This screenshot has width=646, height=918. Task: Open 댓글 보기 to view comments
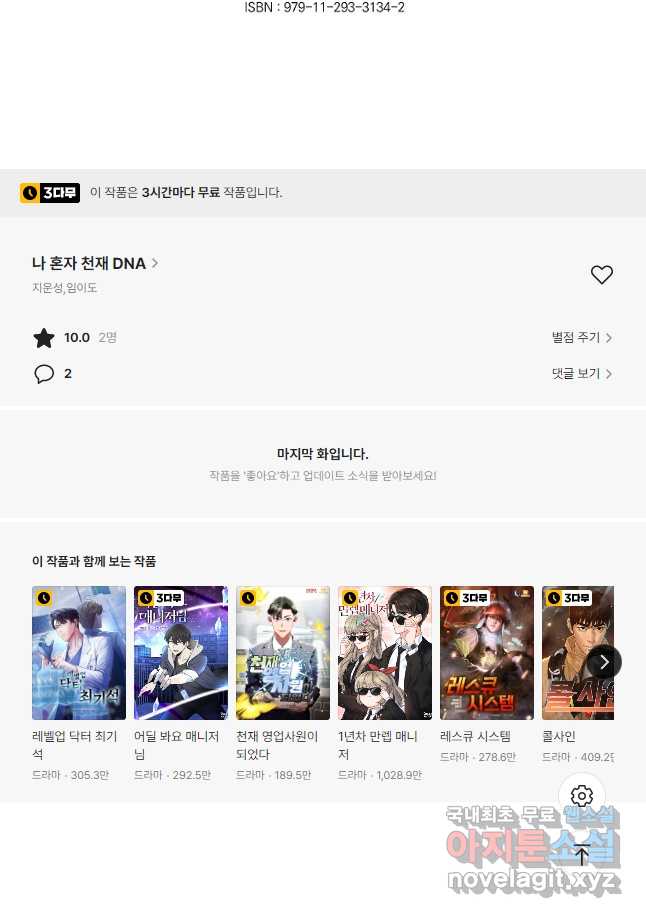point(581,374)
